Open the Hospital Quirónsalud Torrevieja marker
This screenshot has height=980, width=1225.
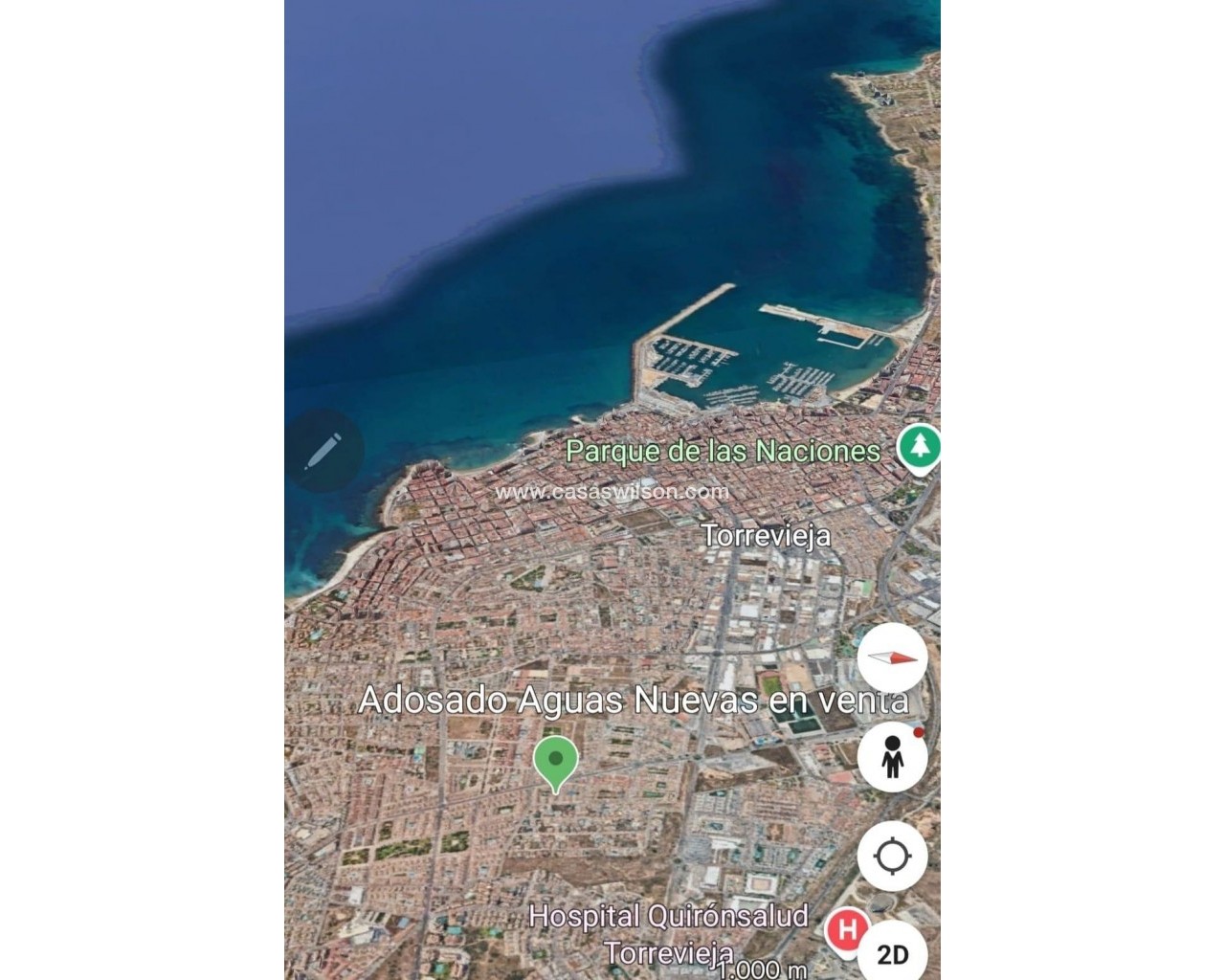pos(846,929)
